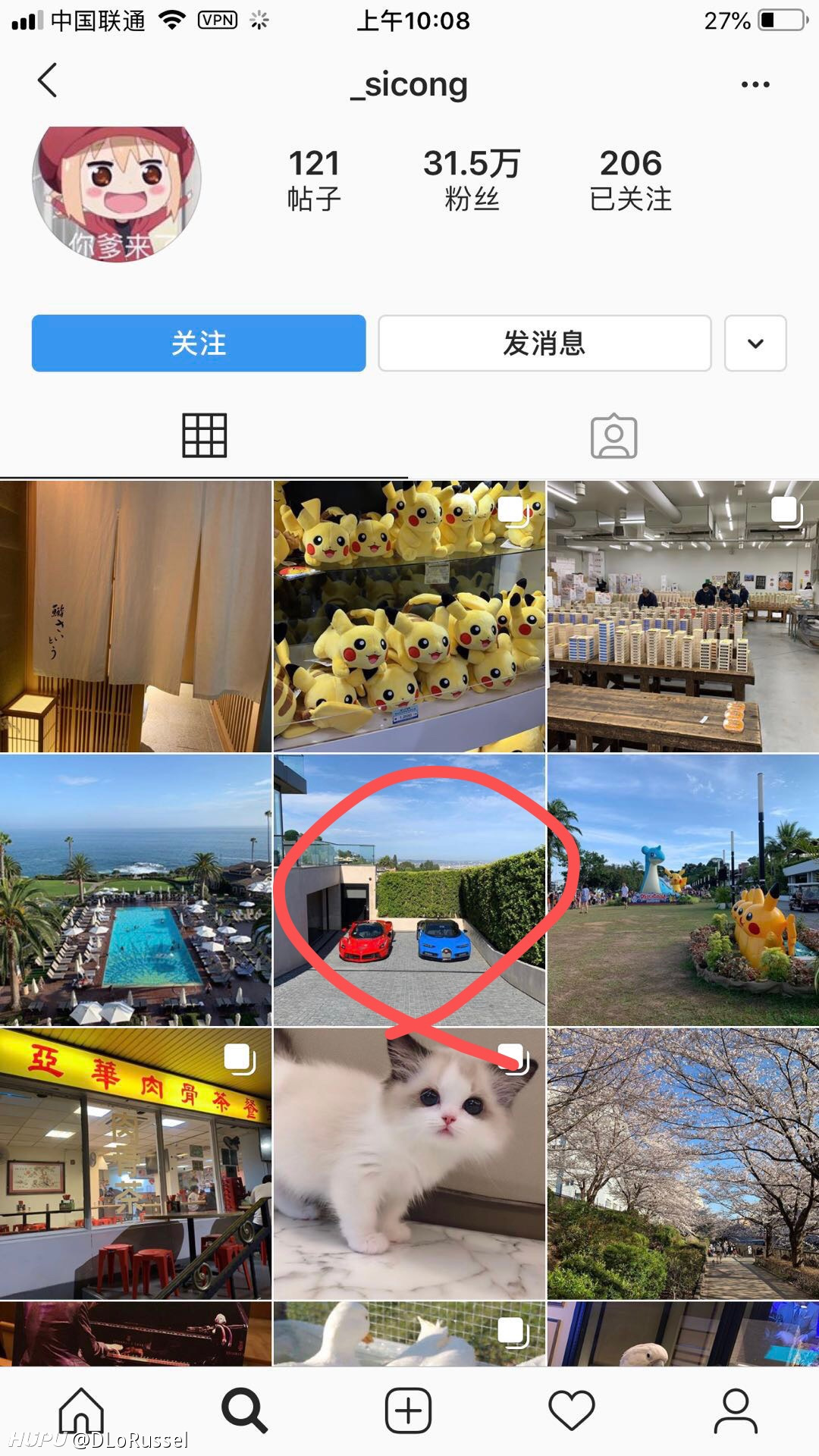Create a new post with plus icon
The width and height of the screenshot is (819, 1456).
click(x=408, y=1410)
